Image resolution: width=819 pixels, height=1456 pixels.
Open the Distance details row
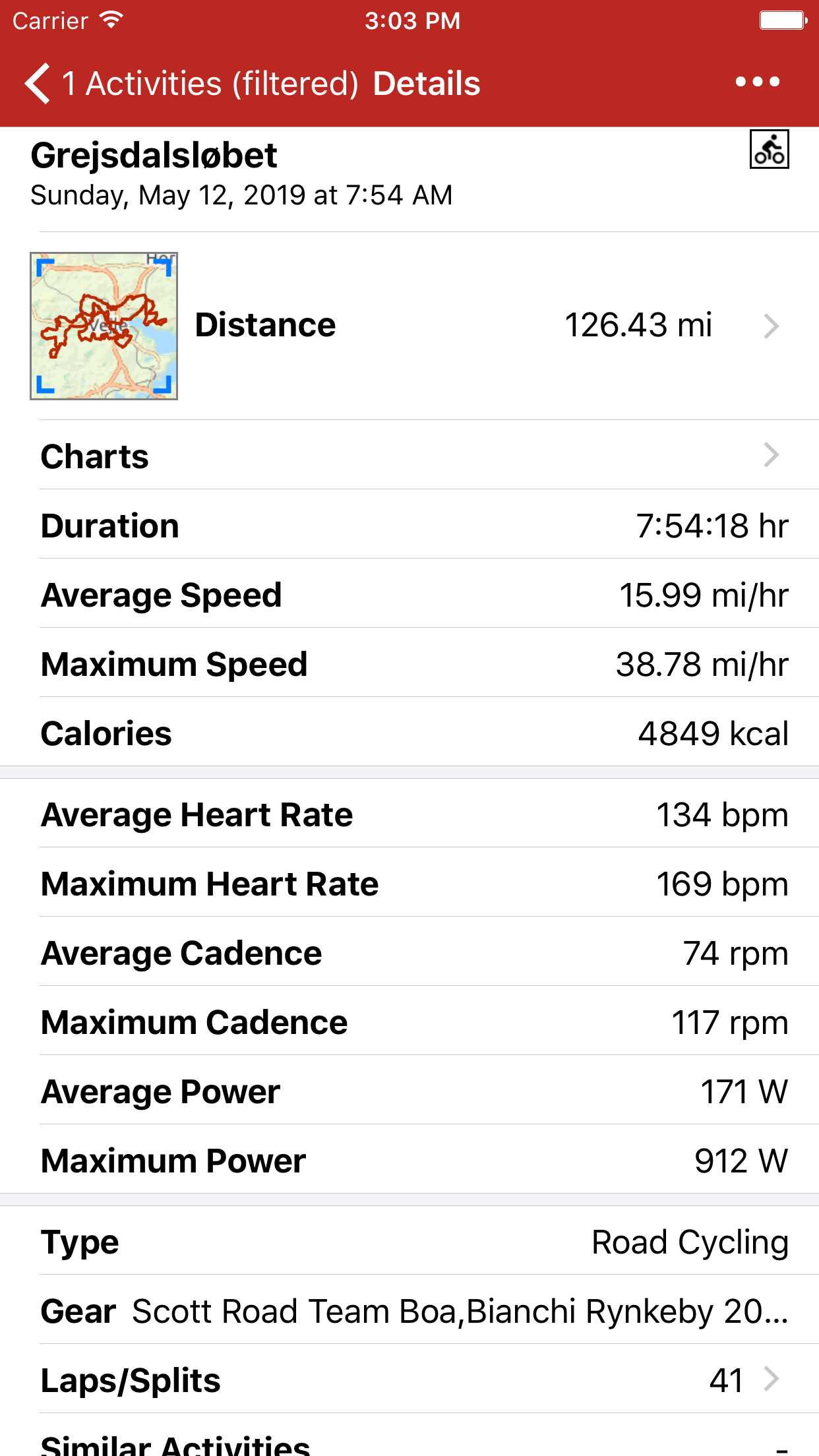pyautogui.click(x=488, y=326)
